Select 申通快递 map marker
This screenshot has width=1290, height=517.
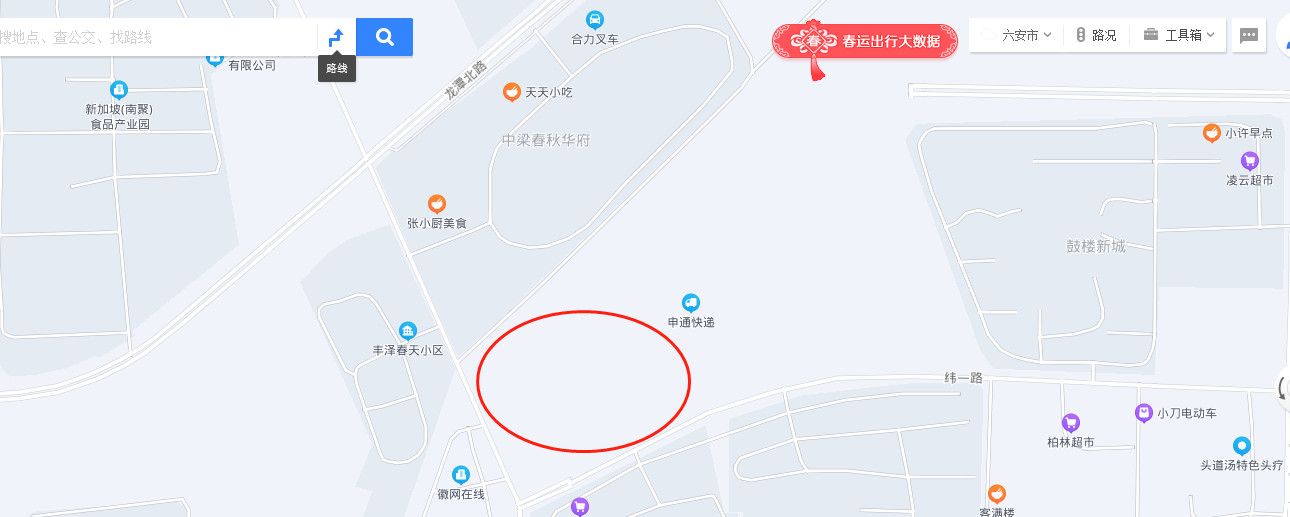[x=690, y=303]
